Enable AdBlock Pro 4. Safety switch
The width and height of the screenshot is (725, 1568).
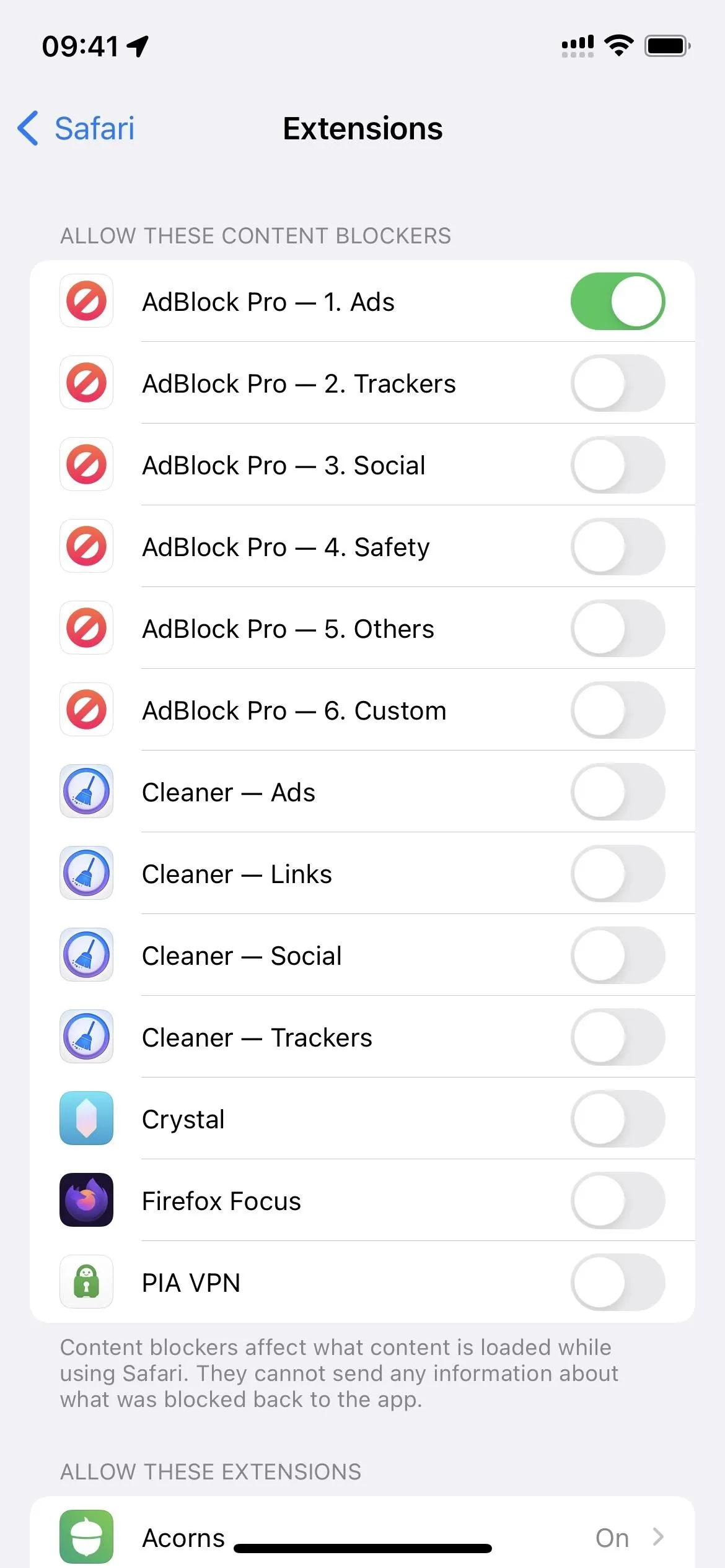coord(617,547)
